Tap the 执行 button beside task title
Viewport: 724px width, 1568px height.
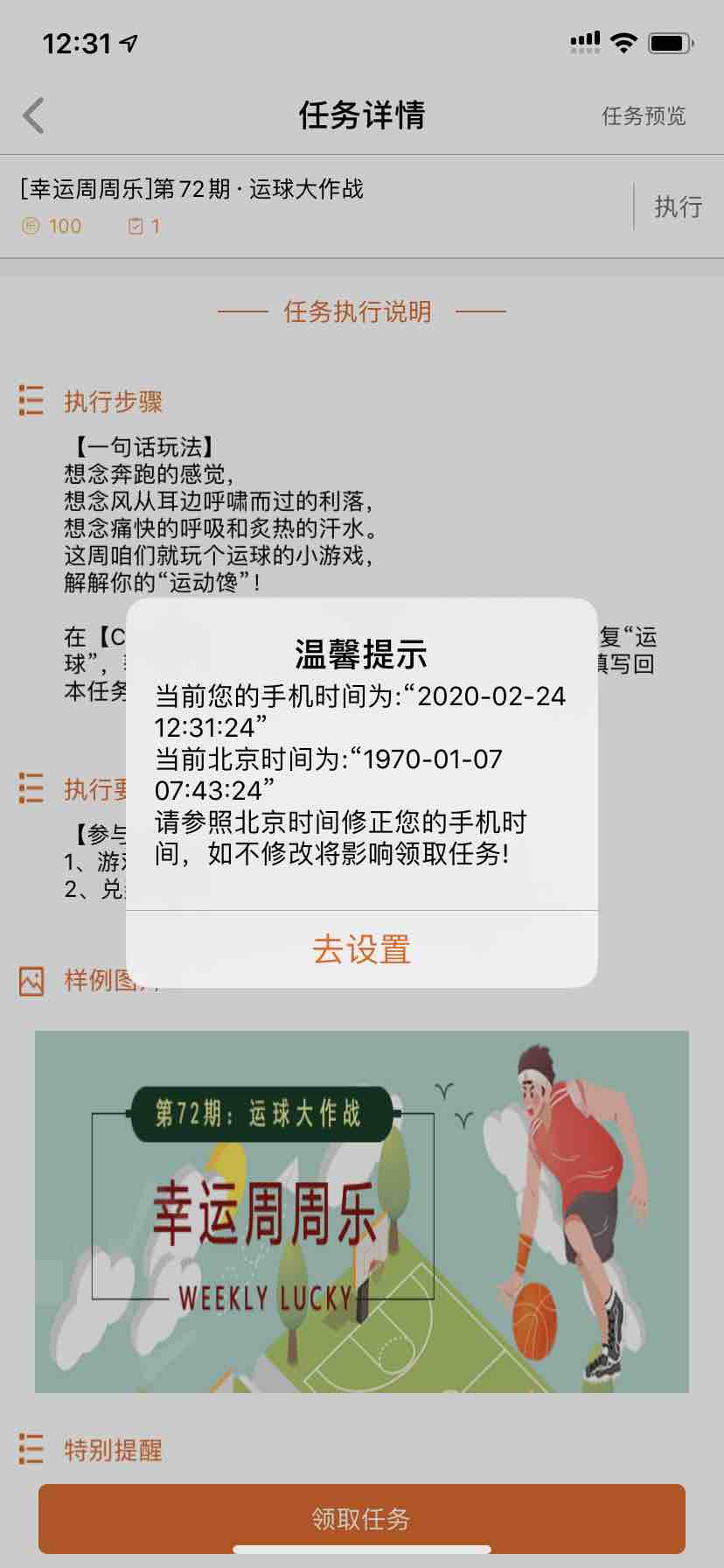(x=679, y=206)
